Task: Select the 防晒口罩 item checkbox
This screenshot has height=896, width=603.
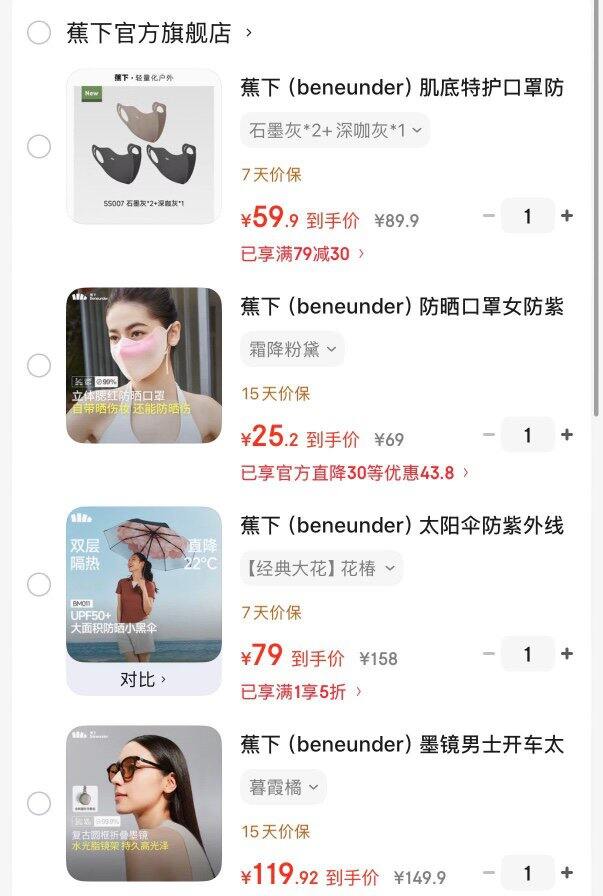Action: coord(39,366)
